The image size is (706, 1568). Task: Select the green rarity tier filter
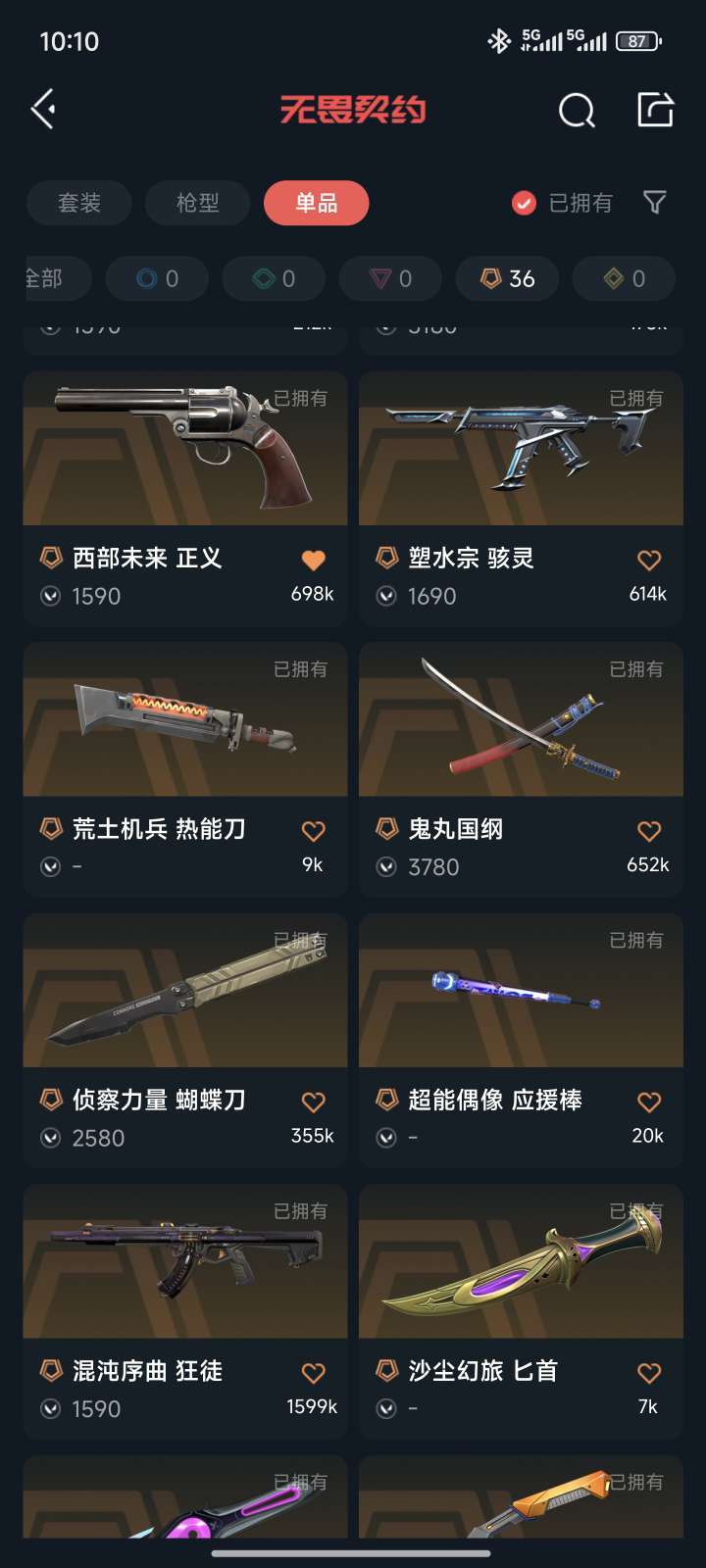[x=274, y=278]
